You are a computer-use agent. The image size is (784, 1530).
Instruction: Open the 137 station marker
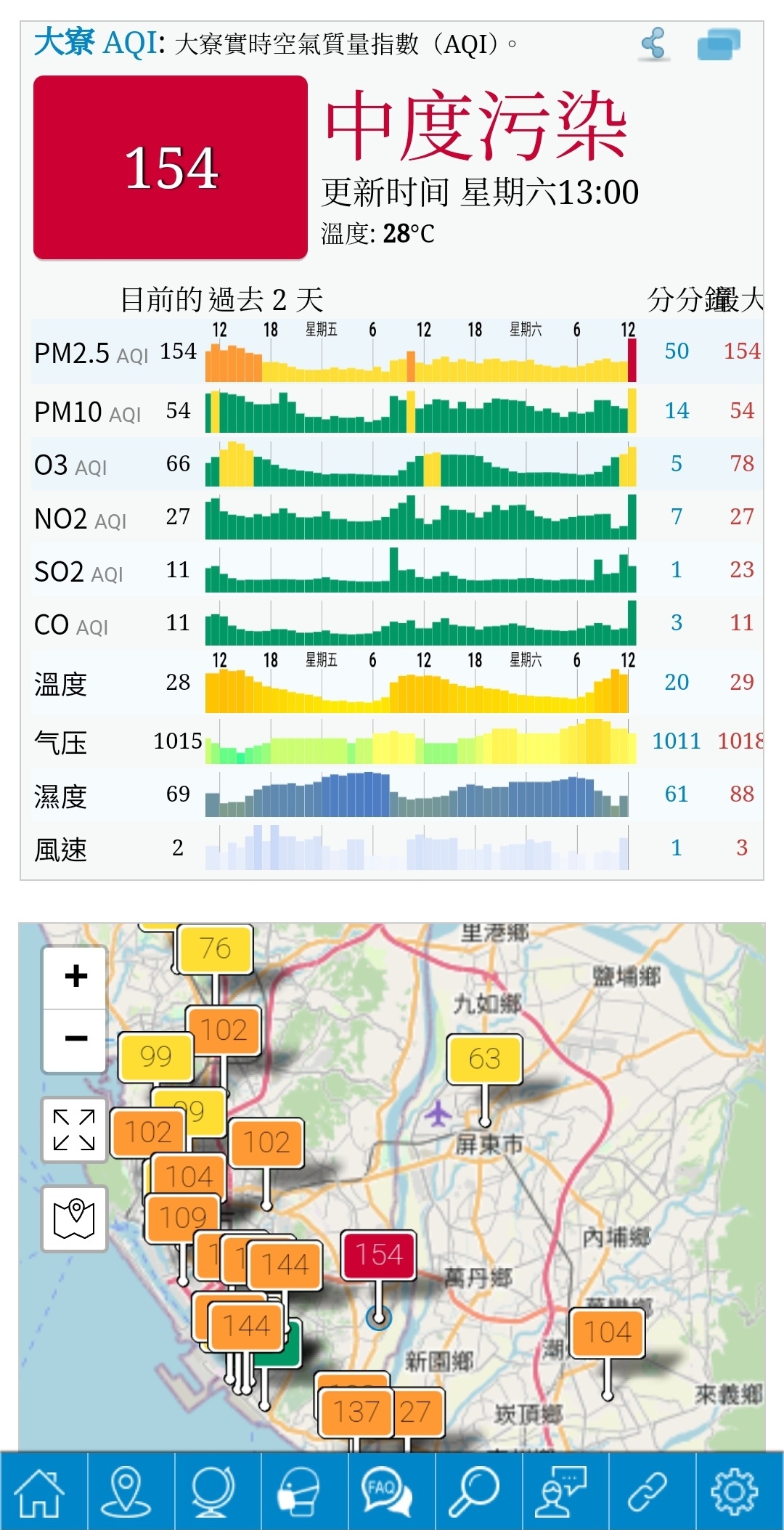point(356,1412)
